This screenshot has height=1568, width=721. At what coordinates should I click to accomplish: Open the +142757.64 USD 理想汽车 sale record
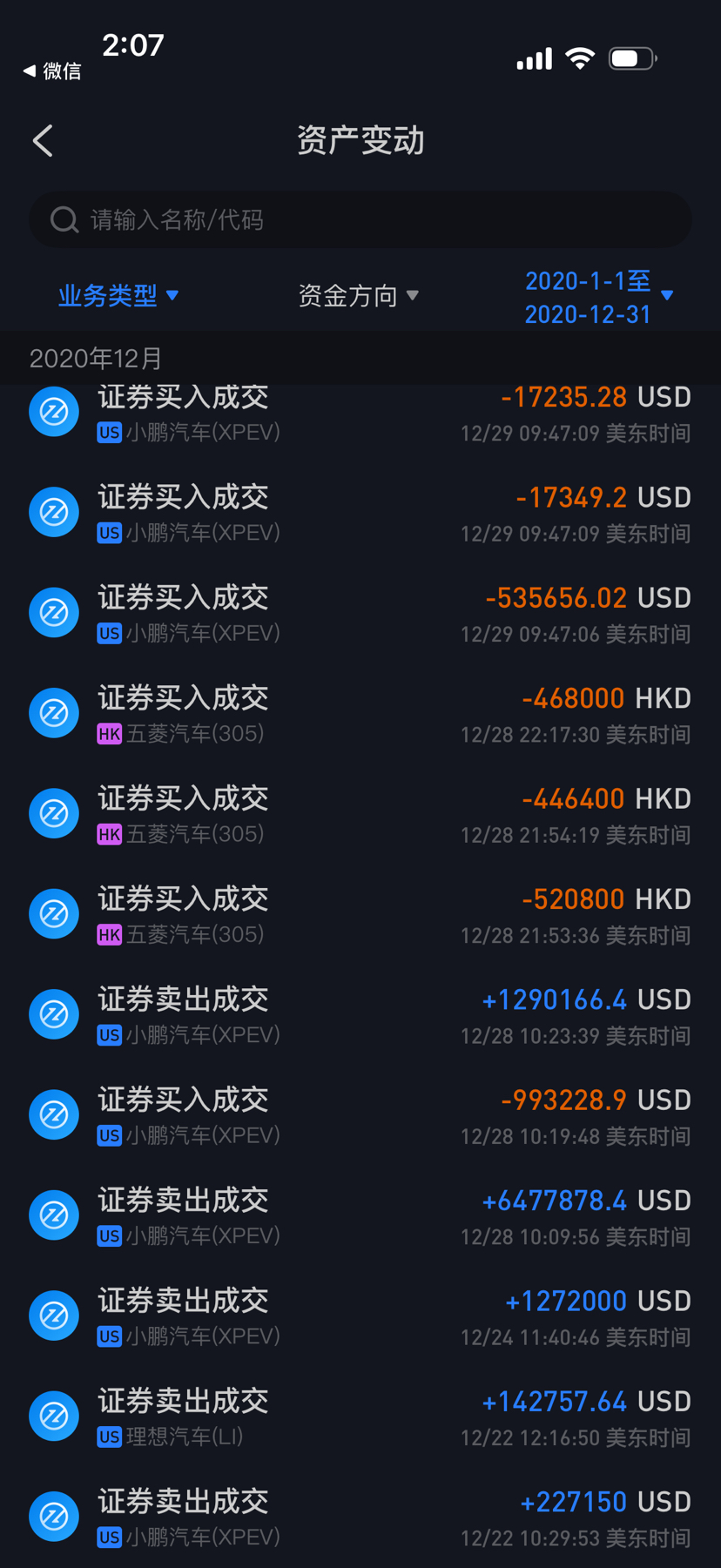360,1417
